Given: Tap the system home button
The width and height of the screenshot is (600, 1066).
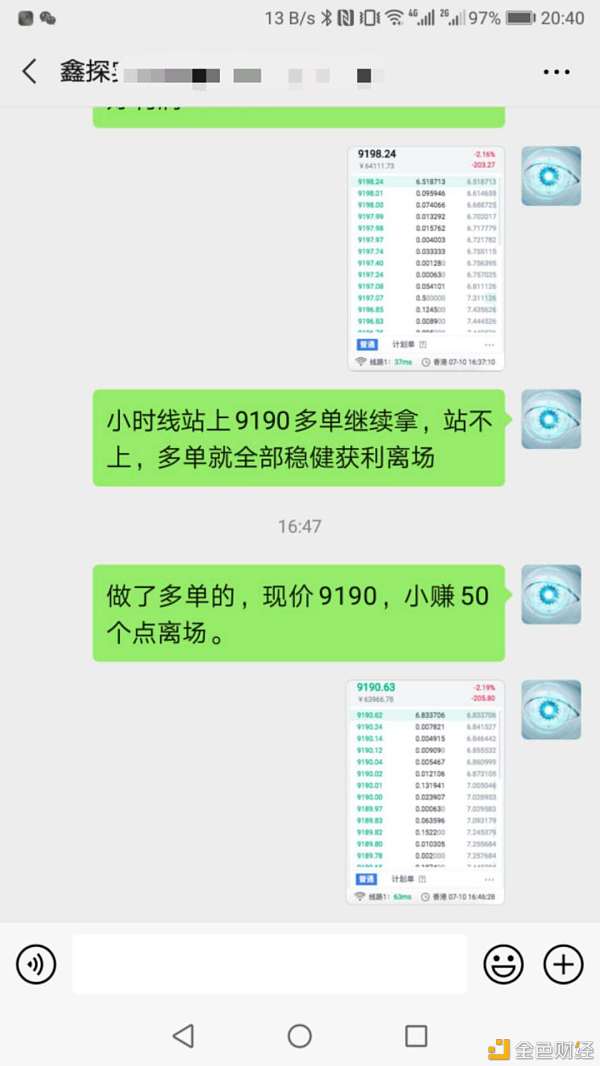Looking at the screenshot, I should pos(300,1035).
